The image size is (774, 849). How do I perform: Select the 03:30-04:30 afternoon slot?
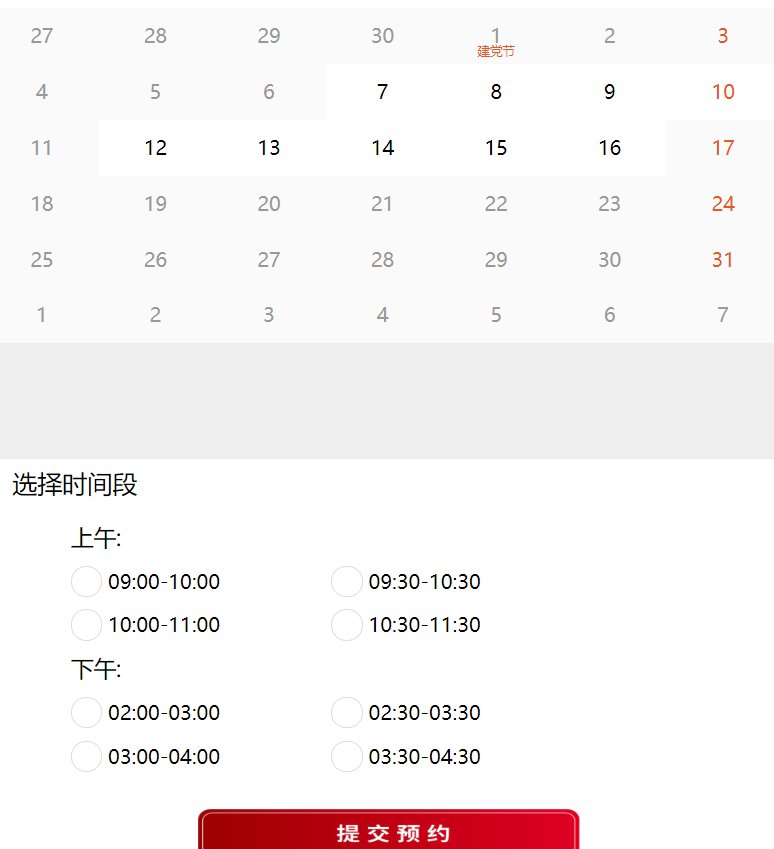(x=347, y=756)
